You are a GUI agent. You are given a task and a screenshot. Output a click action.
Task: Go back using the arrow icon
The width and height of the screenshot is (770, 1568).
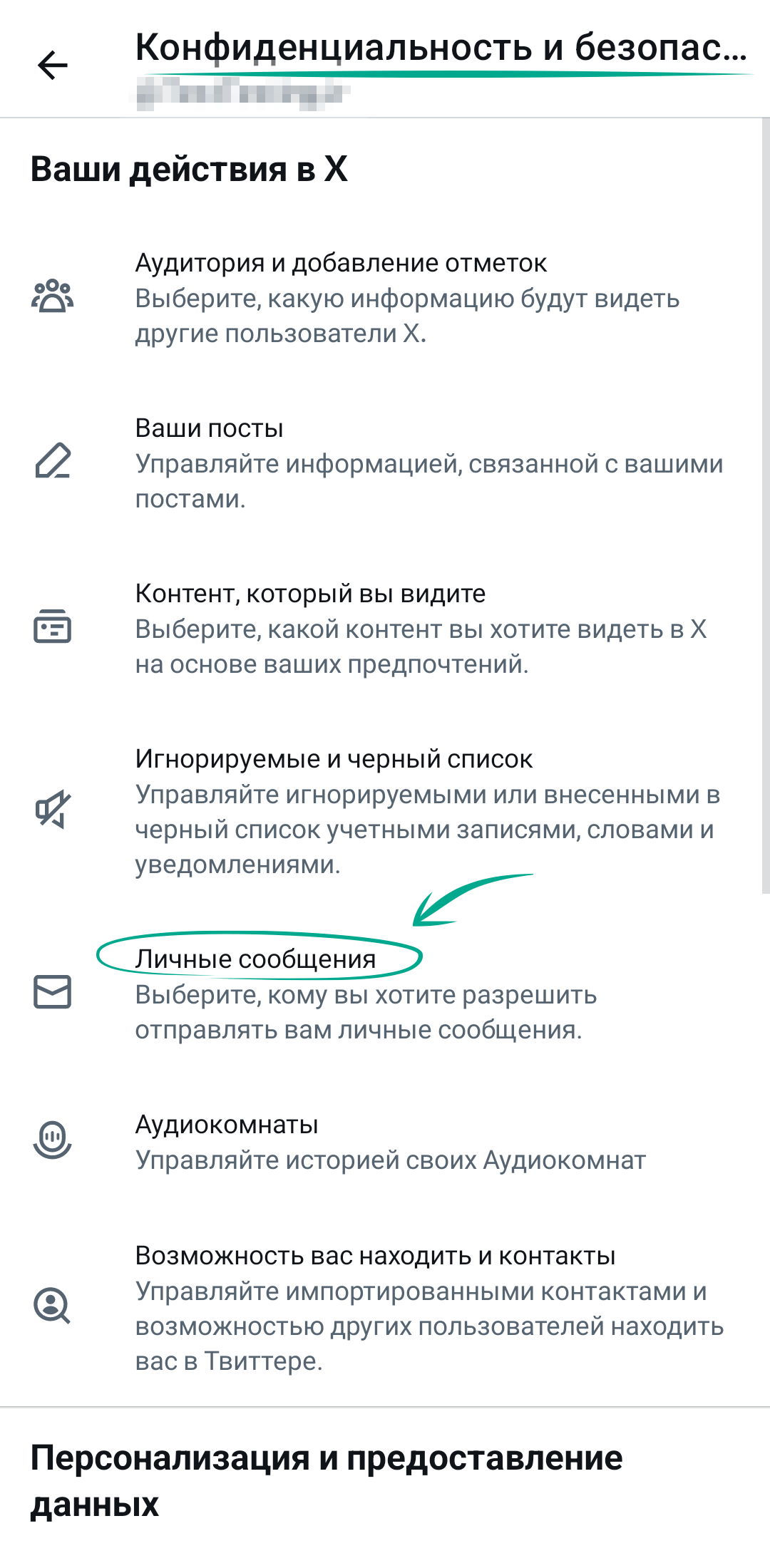[53, 66]
